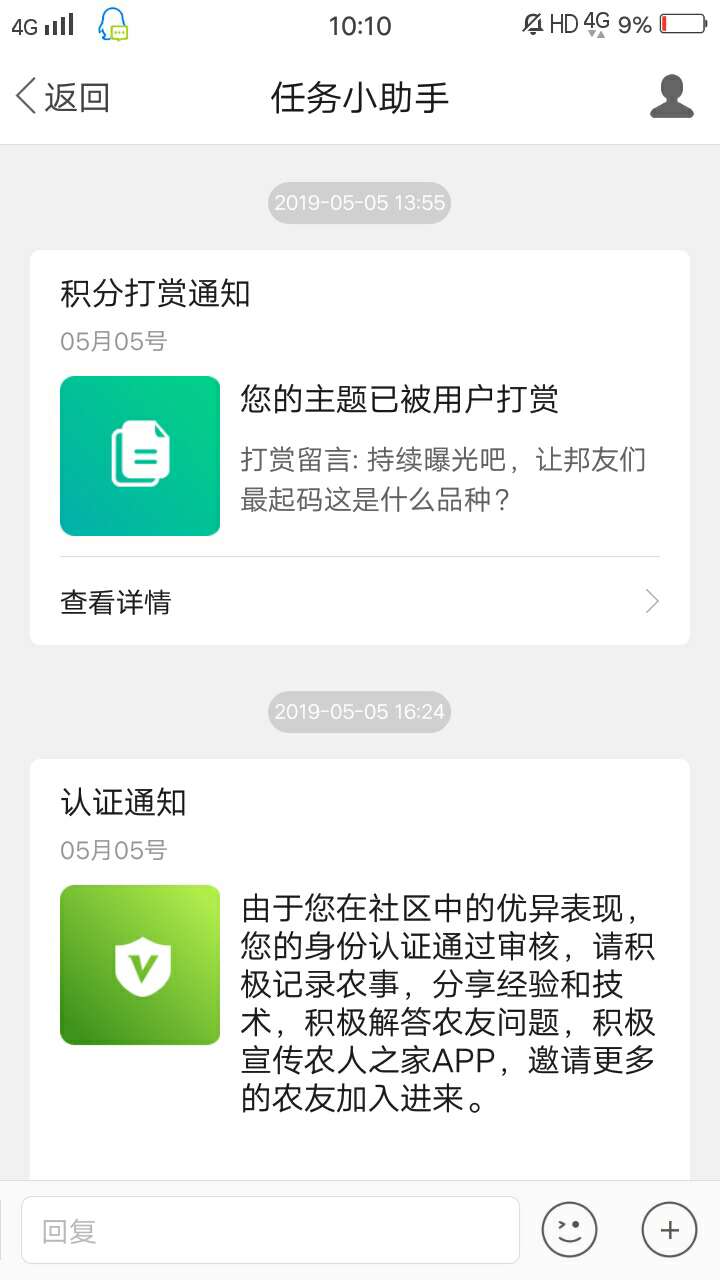Image resolution: width=720 pixels, height=1280 pixels.
Task: Open the emoji picker
Action: click(x=570, y=1230)
